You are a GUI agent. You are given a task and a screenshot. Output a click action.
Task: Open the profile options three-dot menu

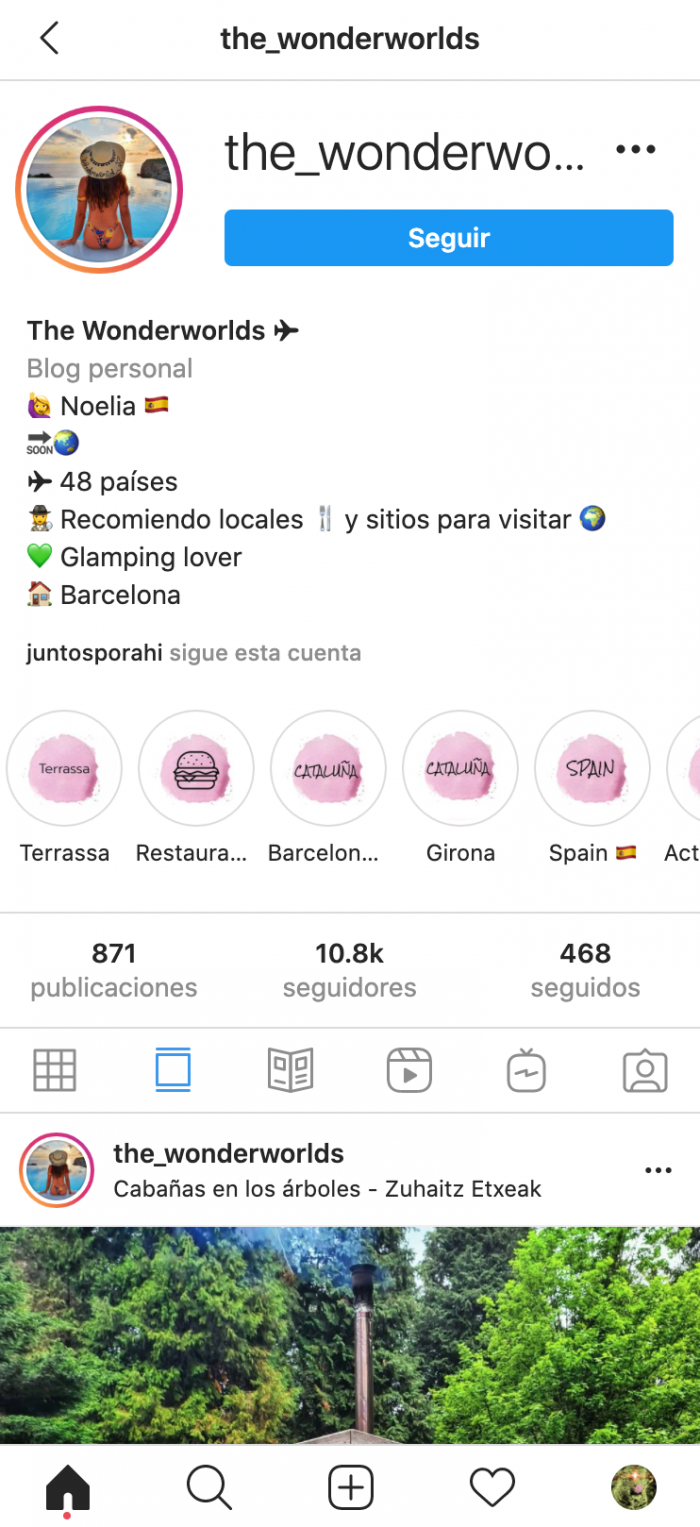tap(635, 150)
